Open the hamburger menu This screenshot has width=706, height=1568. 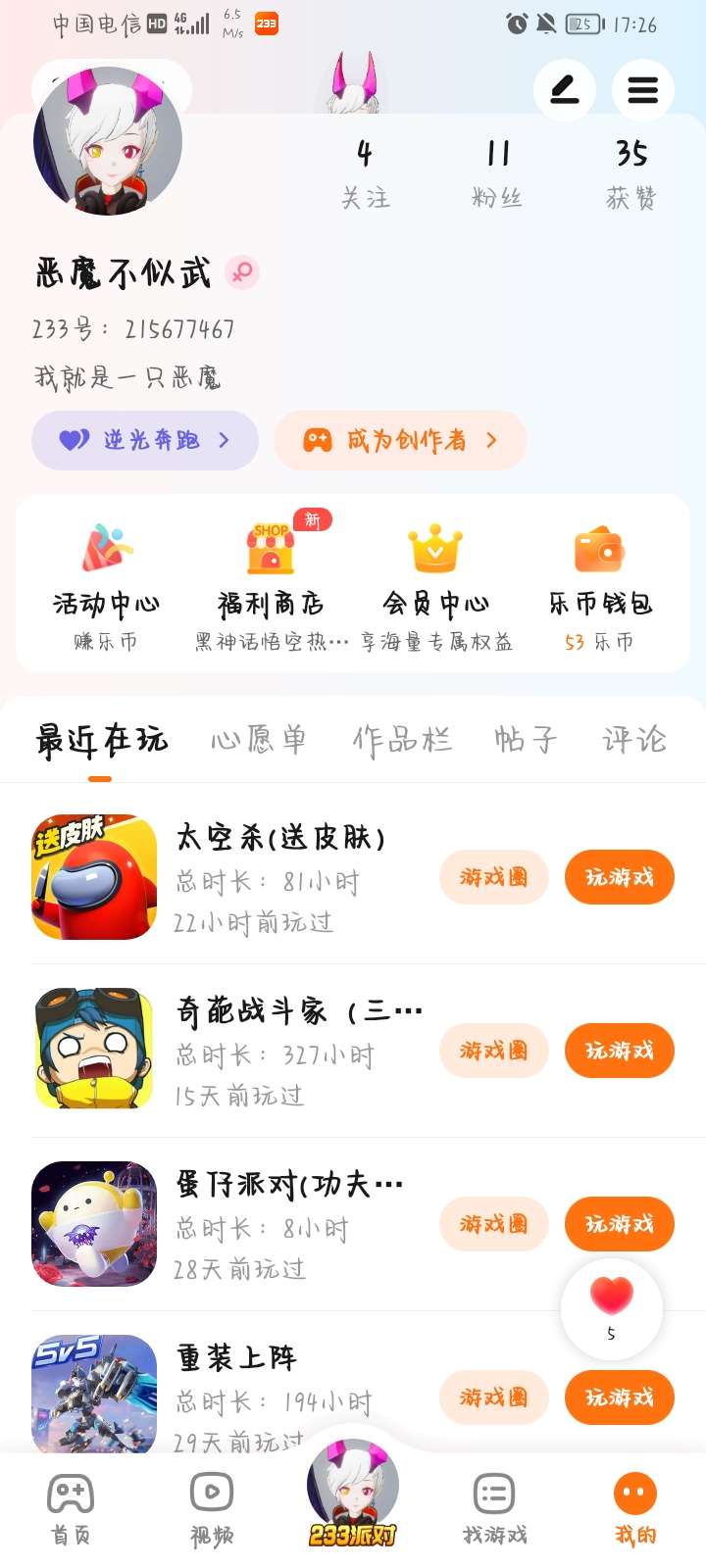point(642,90)
